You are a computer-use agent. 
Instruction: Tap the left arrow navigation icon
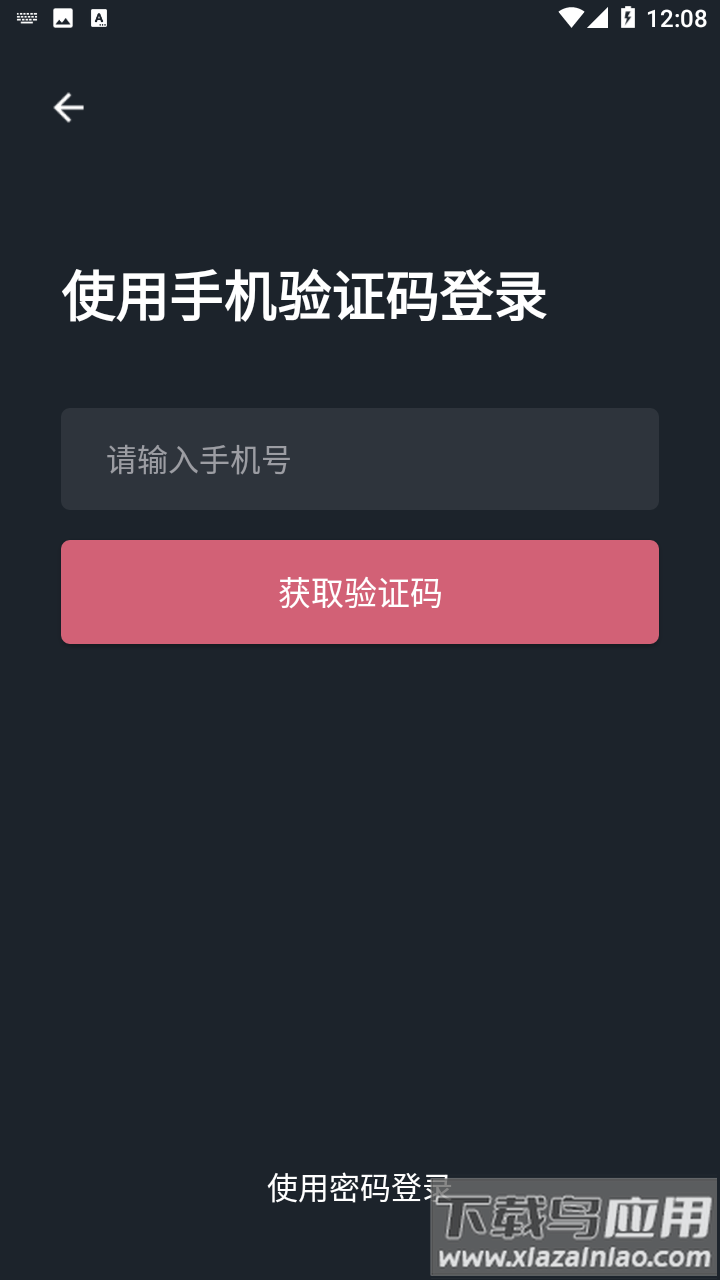click(x=68, y=107)
